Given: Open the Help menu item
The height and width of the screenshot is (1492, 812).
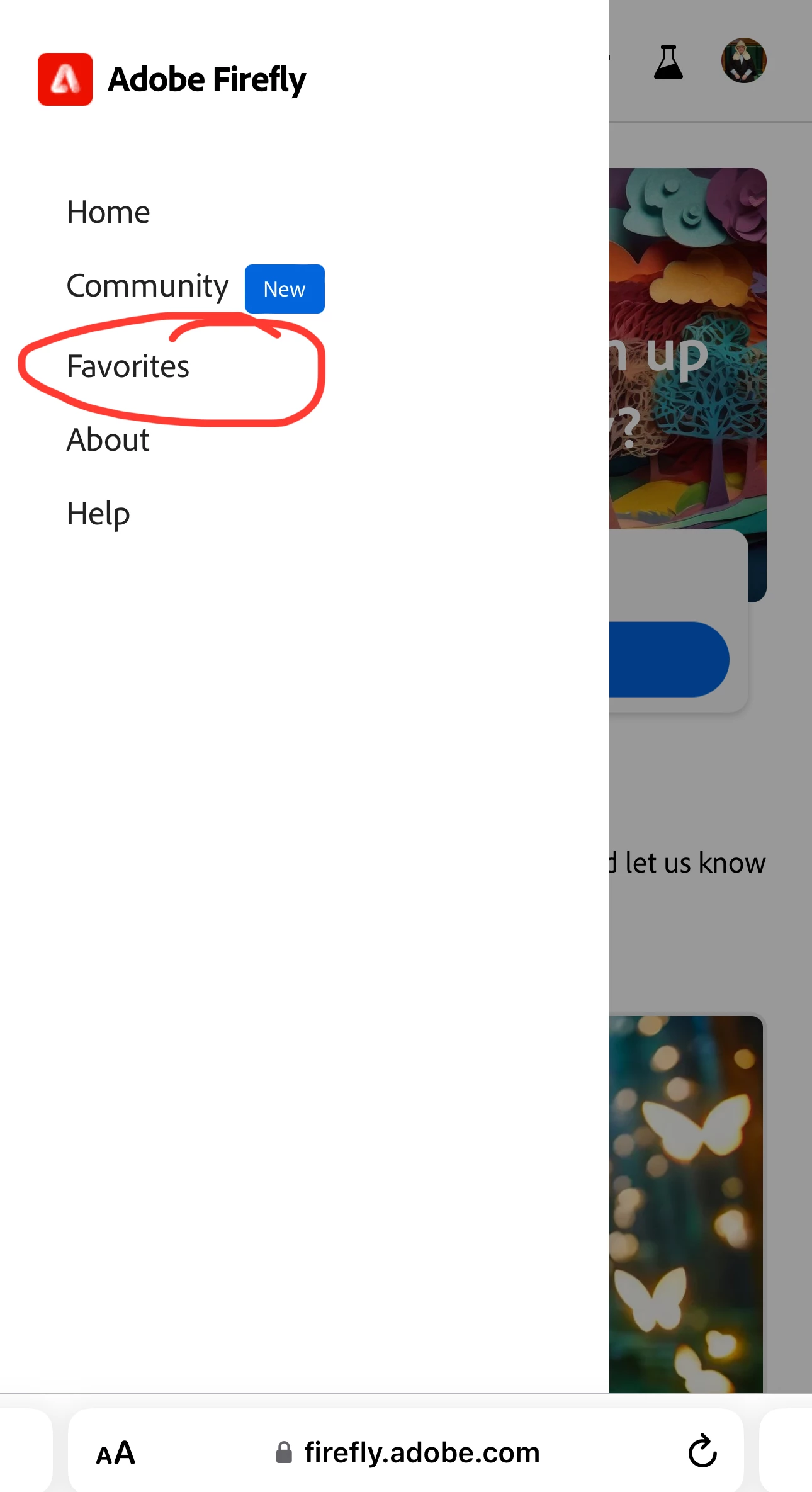Looking at the screenshot, I should click(x=98, y=514).
